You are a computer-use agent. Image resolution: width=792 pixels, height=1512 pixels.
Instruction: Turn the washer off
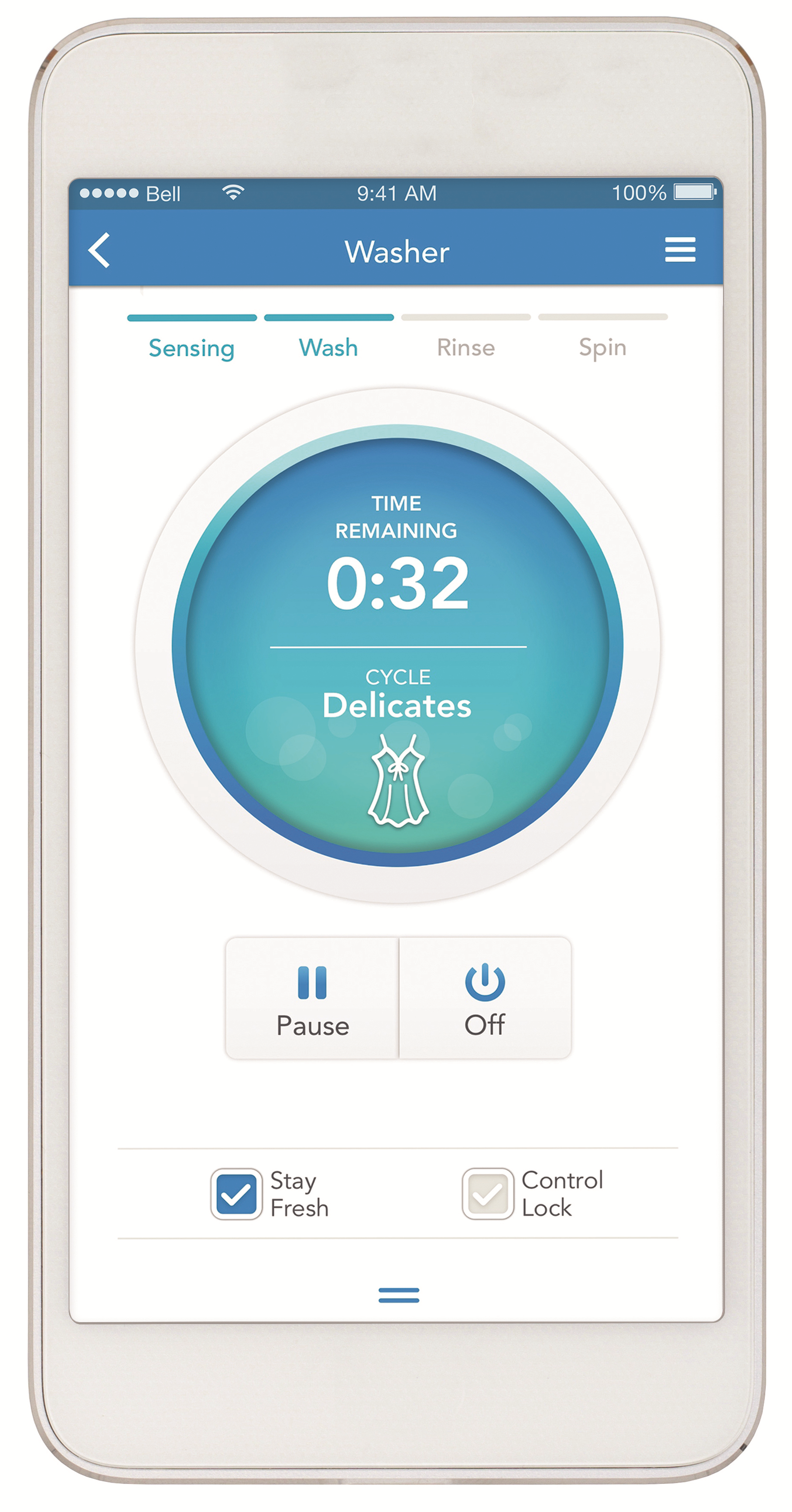(485, 998)
